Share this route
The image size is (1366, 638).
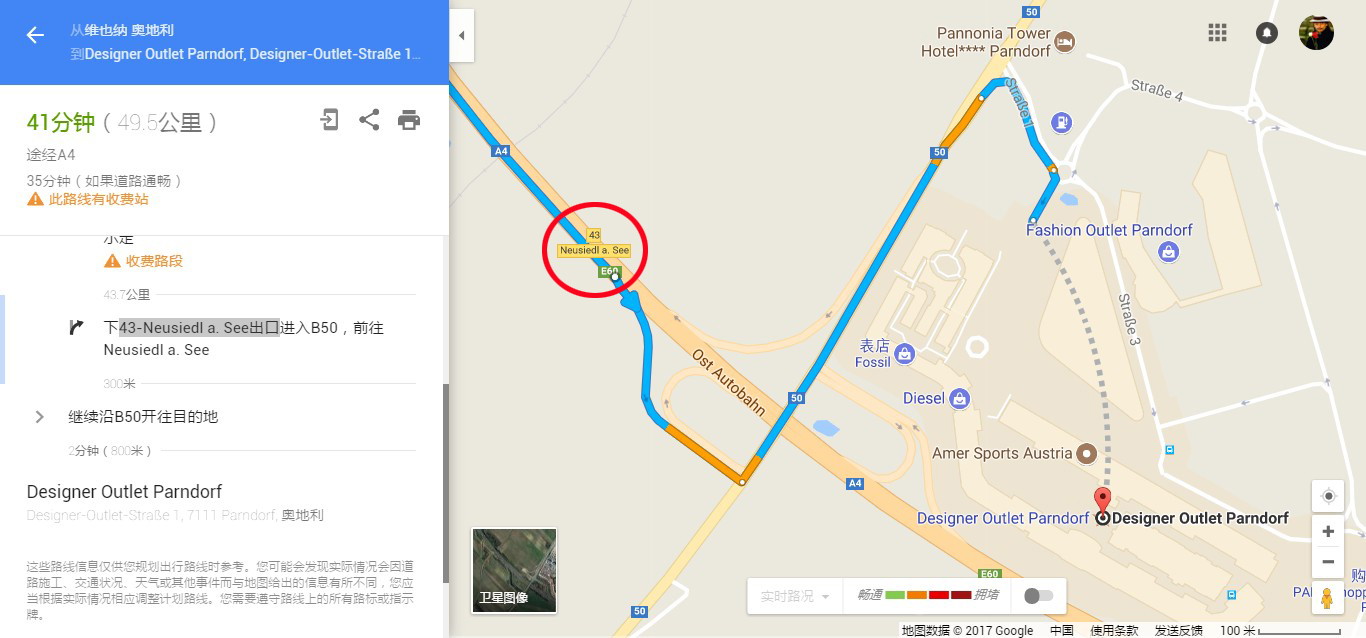(x=369, y=120)
